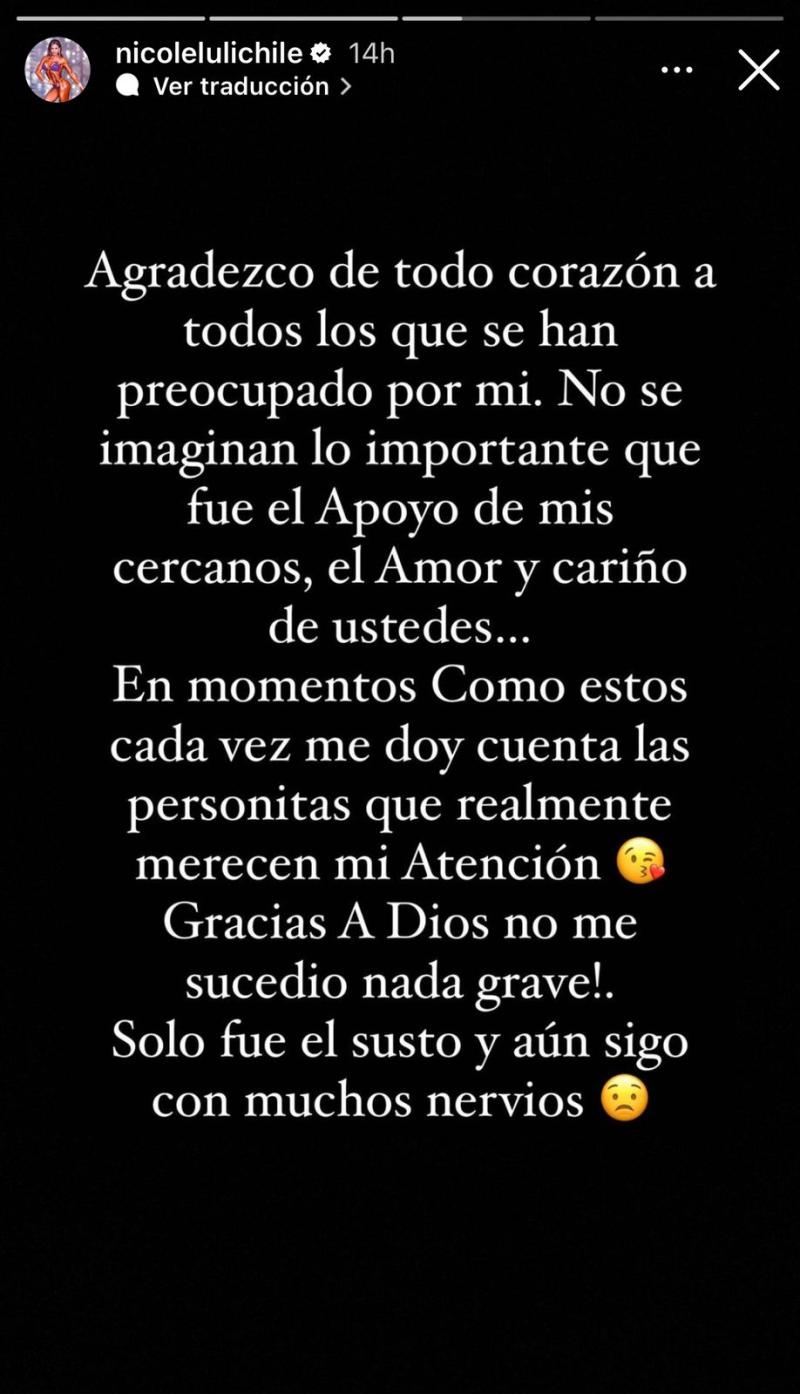The image size is (800, 1394).
Task: Open nicolelulichile's profile picture
Action: 57,70
